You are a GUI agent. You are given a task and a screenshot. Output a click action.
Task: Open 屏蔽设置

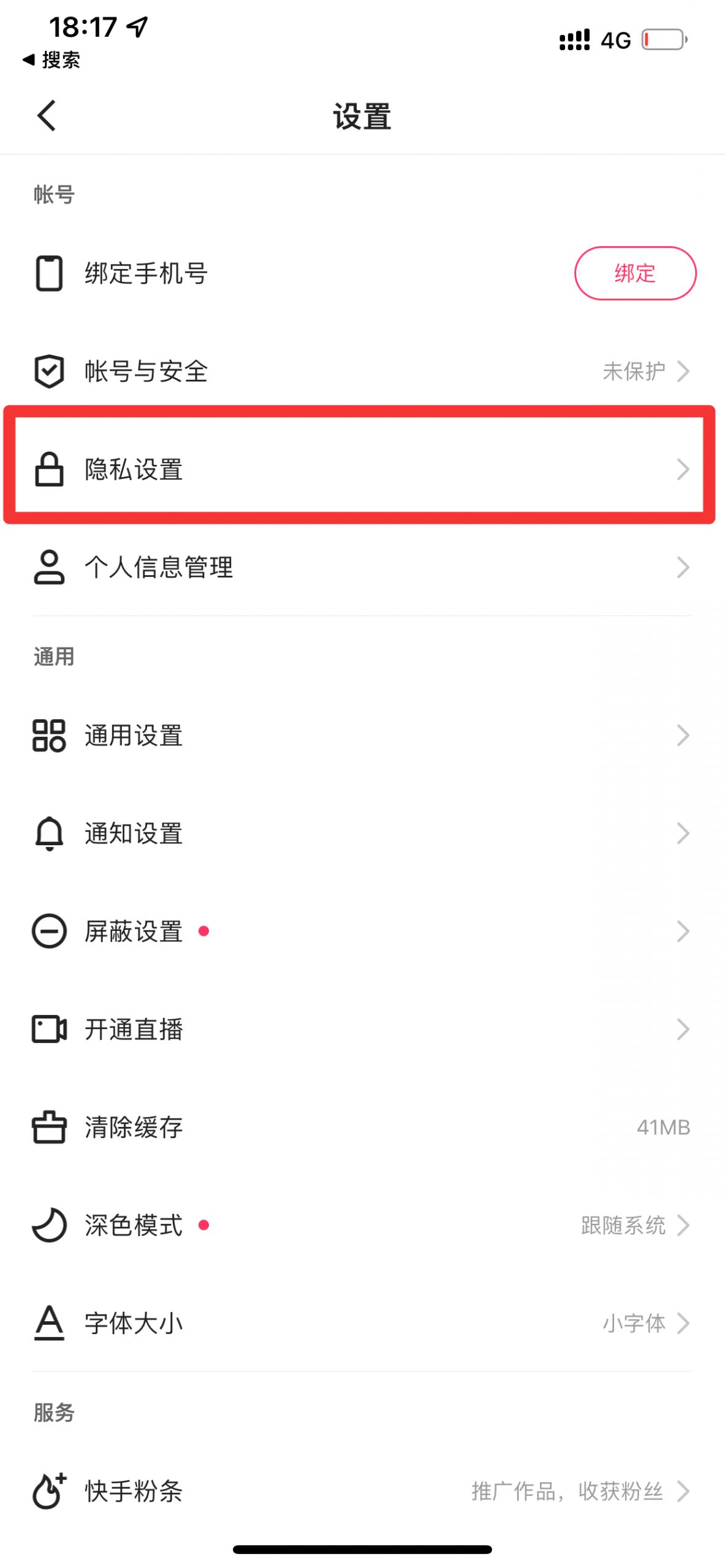[x=362, y=932]
